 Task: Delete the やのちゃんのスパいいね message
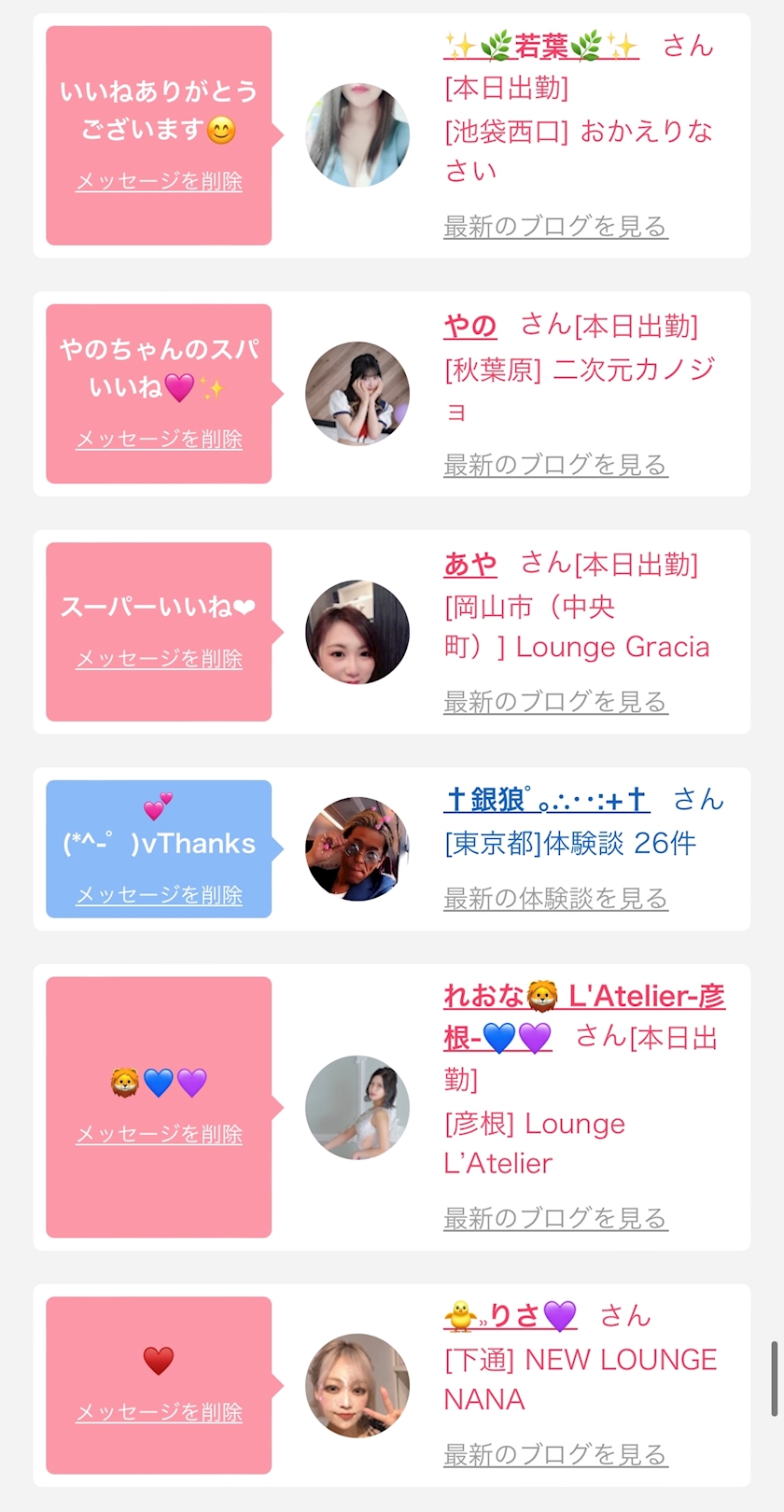pyautogui.click(x=159, y=439)
